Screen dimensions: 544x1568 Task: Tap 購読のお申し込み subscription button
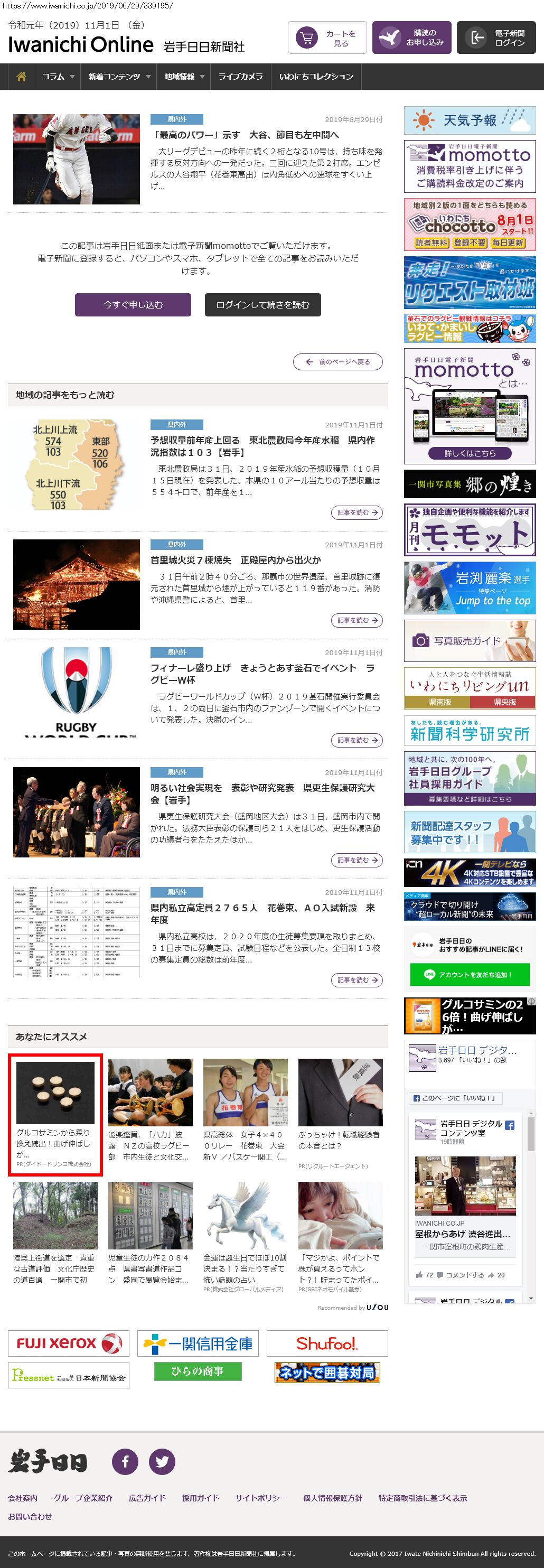point(411,39)
